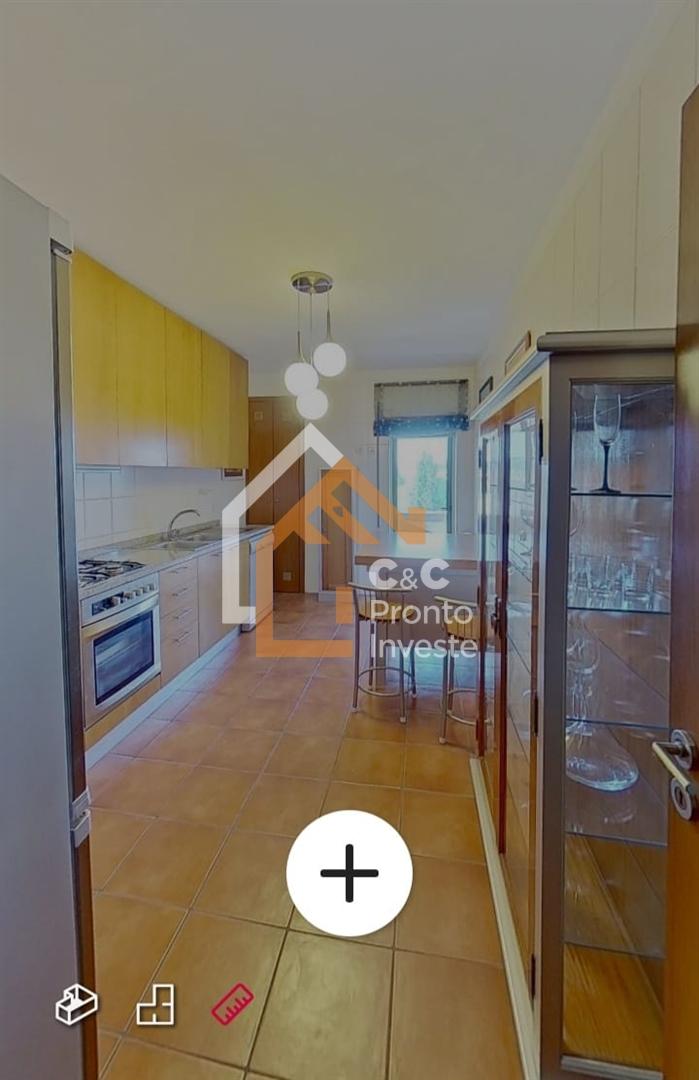Toggle the red measurement ruler tool
The width and height of the screenshot is (699, 1080).
(232, 1004)
